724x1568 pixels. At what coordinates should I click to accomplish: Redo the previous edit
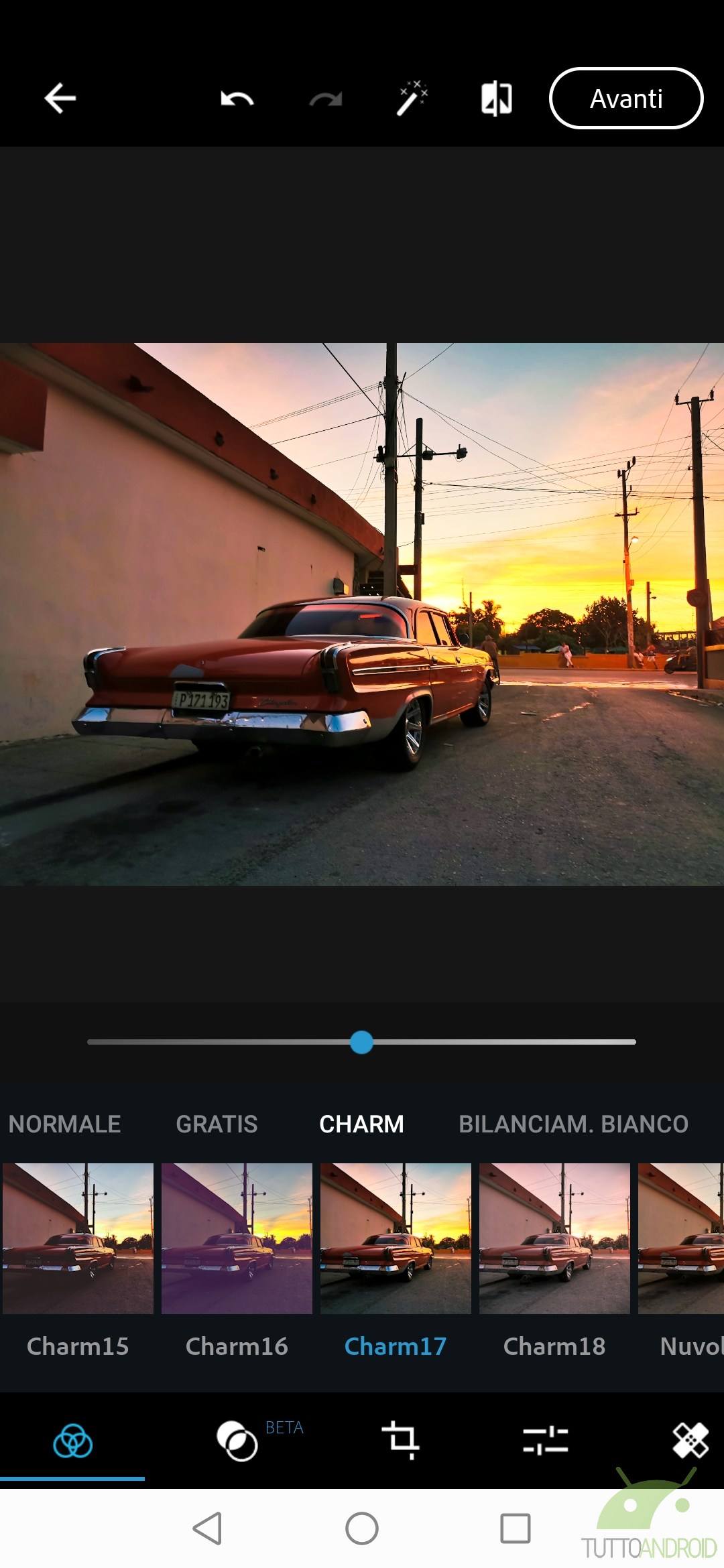tap(326, 99)
